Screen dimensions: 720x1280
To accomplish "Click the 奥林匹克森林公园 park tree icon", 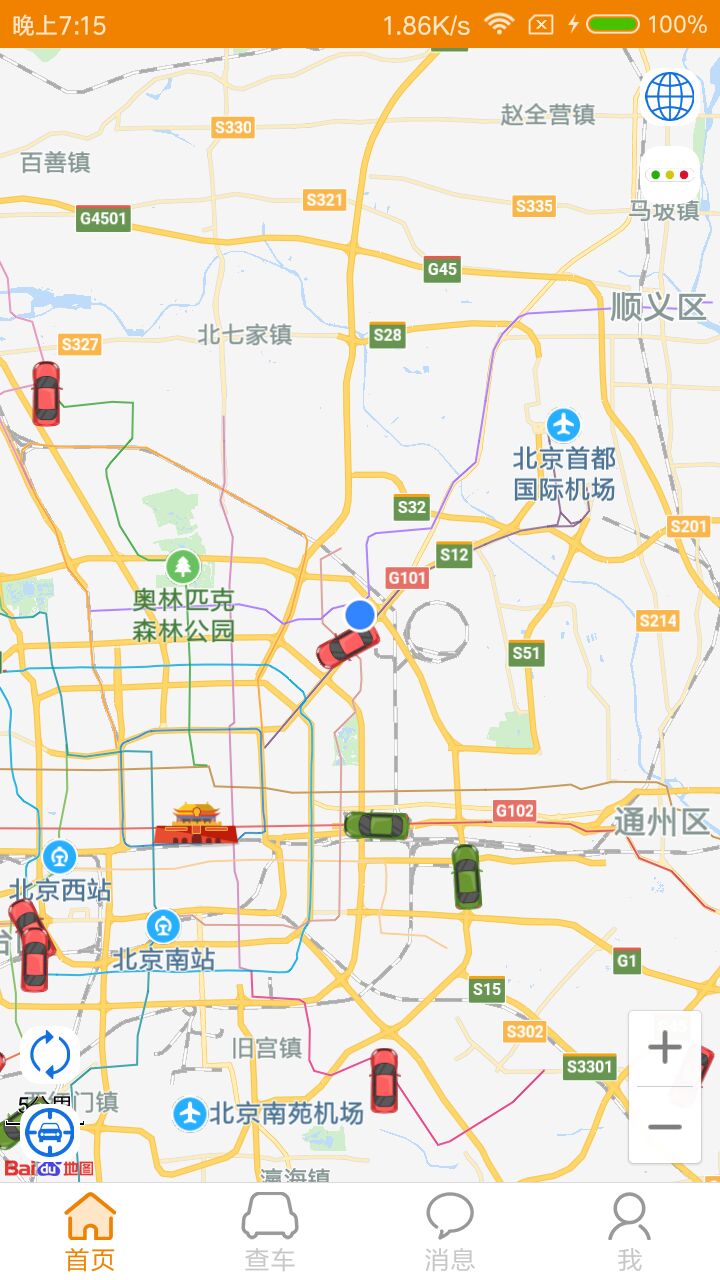I will tap(180, 566).
